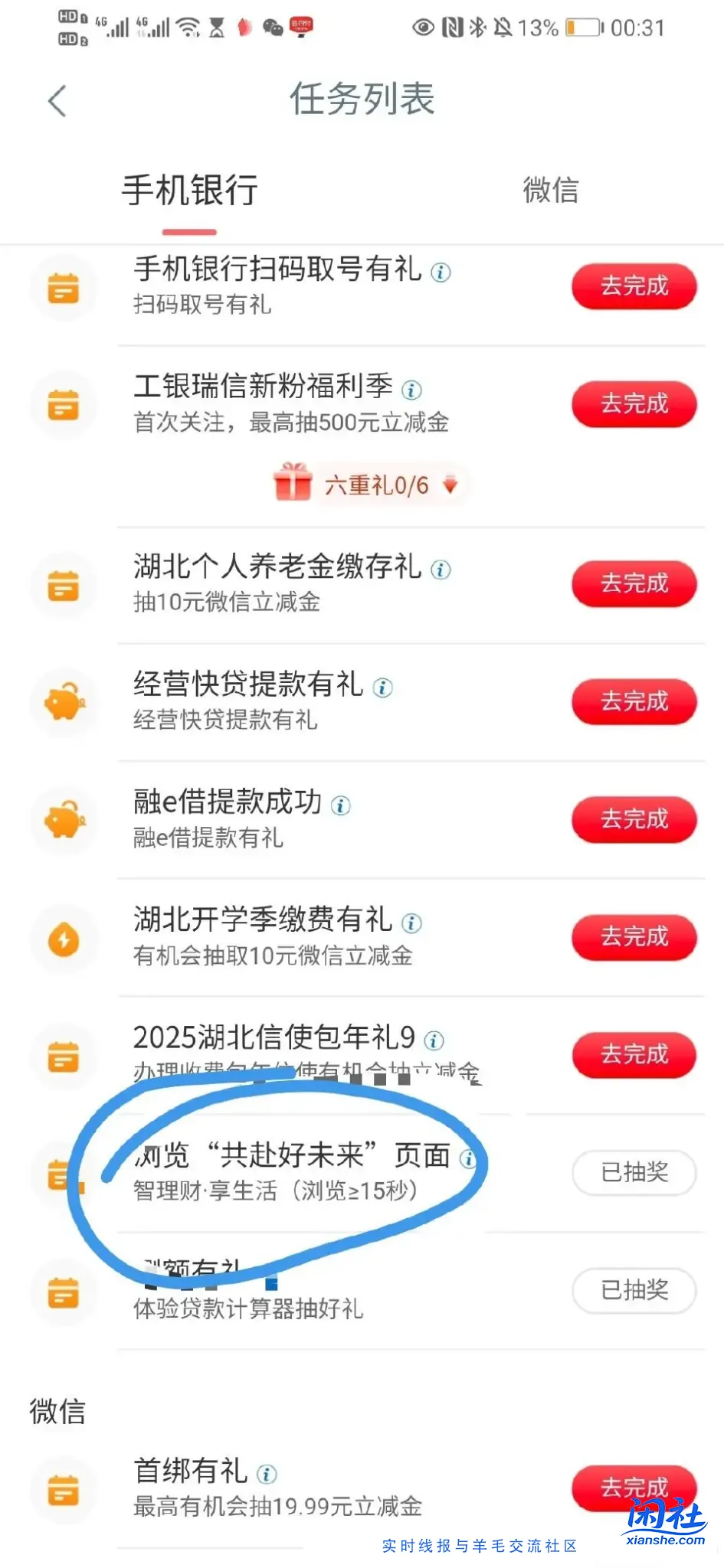Screen dimensions: 724x1568
Task: Tap the info icon after 2025湖北信使包年礼9
Action: pyautogui.click(x=432, y=1040)
